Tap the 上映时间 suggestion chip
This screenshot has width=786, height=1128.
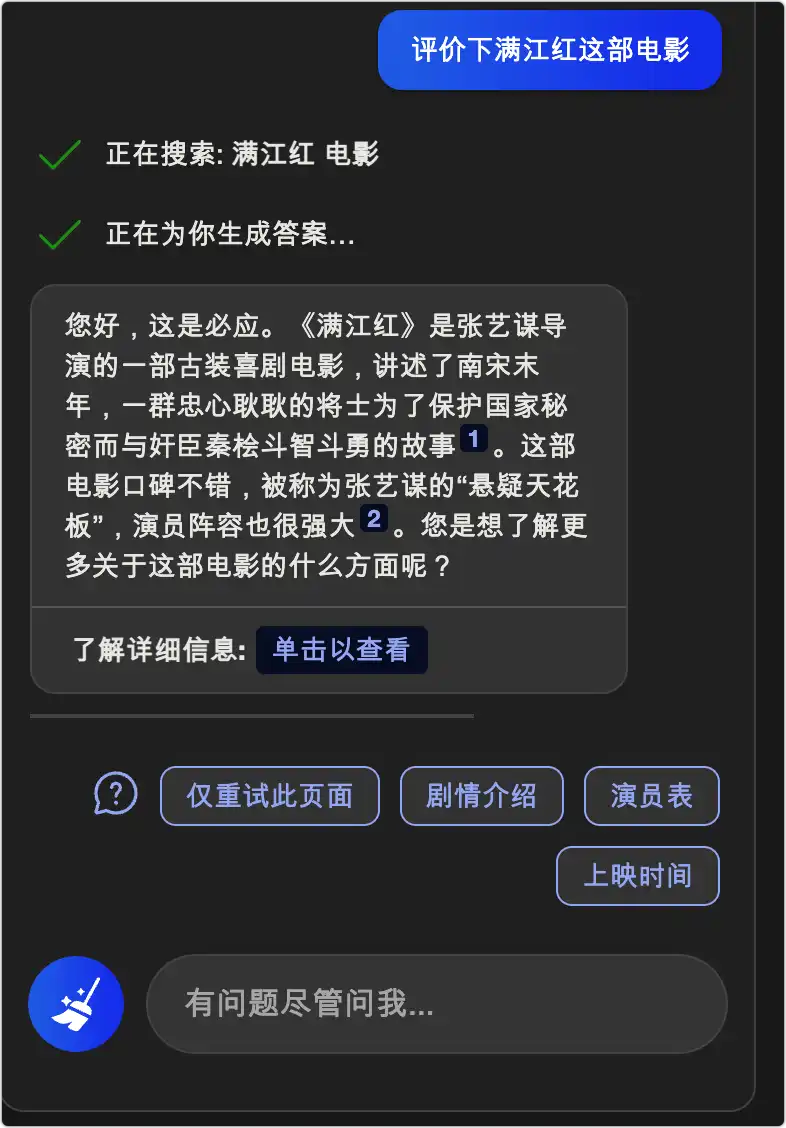[637, 876]
